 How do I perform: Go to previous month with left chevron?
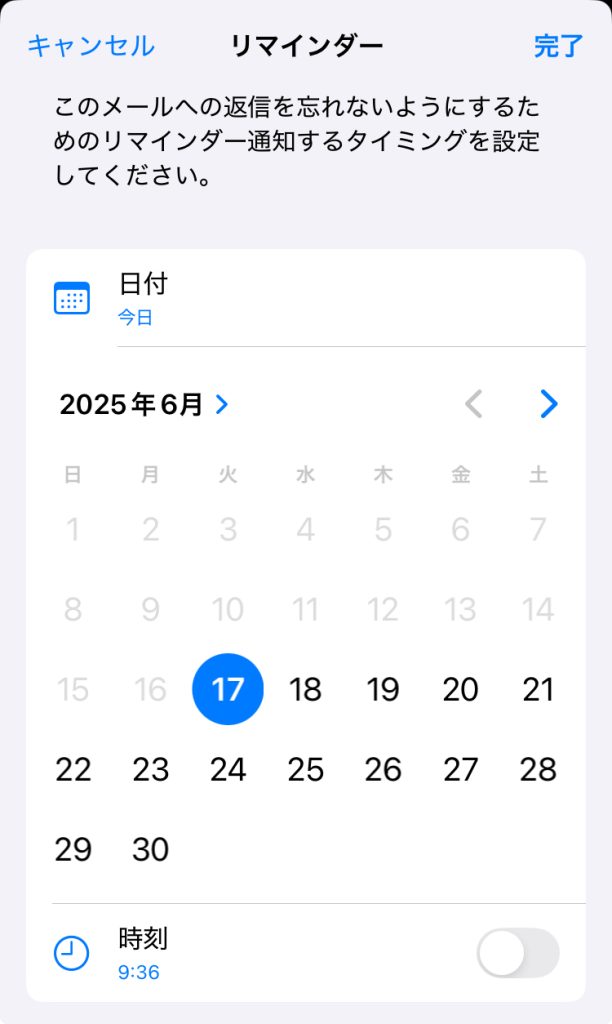pyautogui.click(x=474, y=404)
